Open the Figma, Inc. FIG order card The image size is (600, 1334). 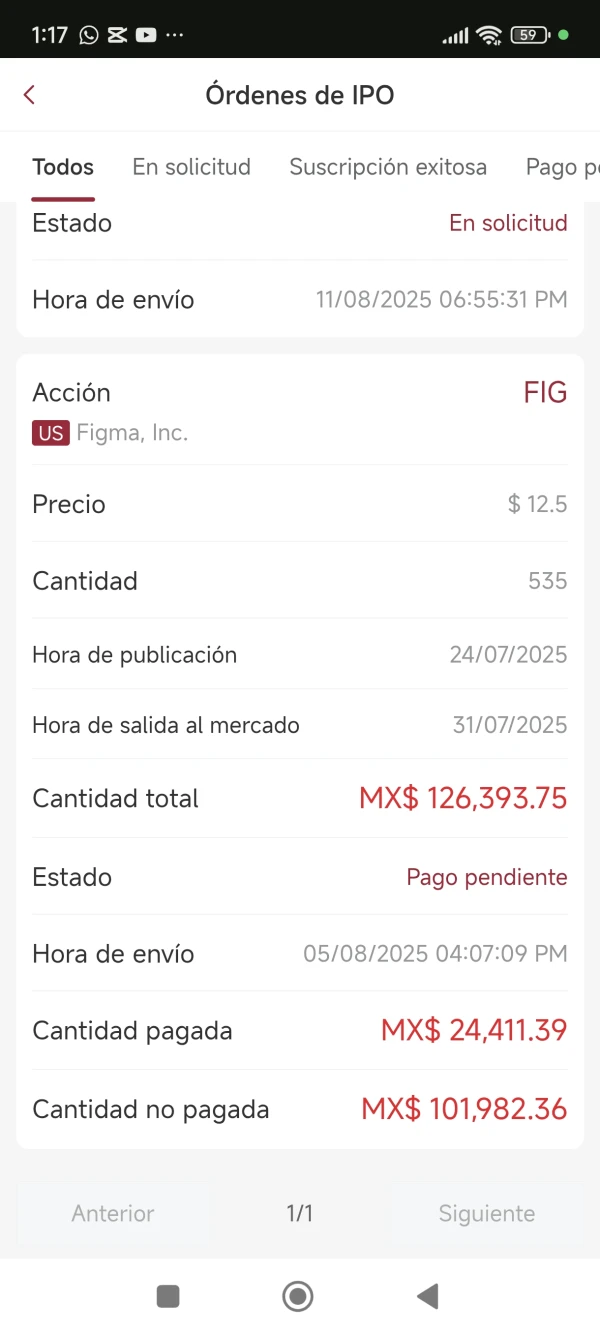coord(300,412)
